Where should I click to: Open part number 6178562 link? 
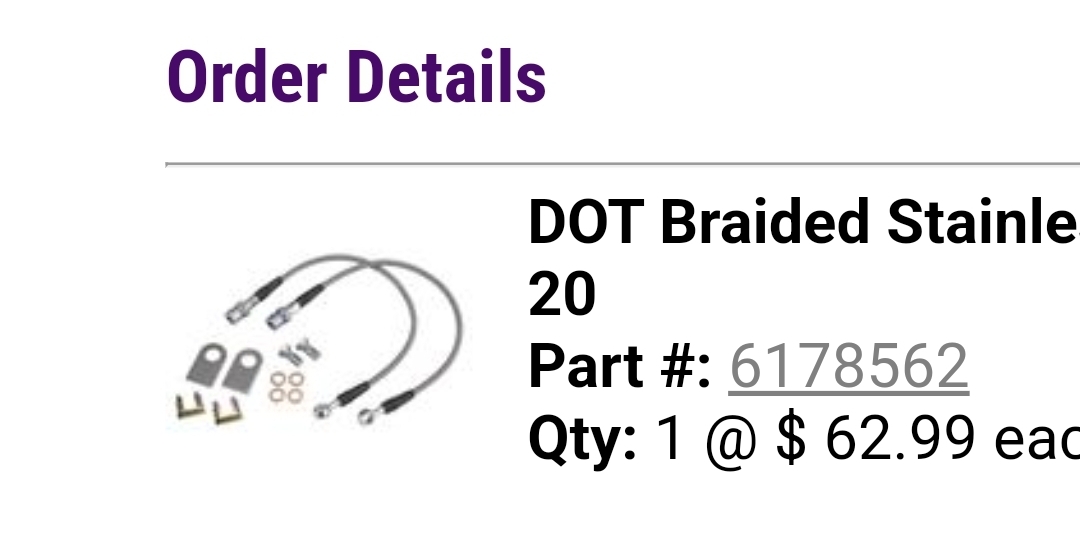(x=848, y=366)
